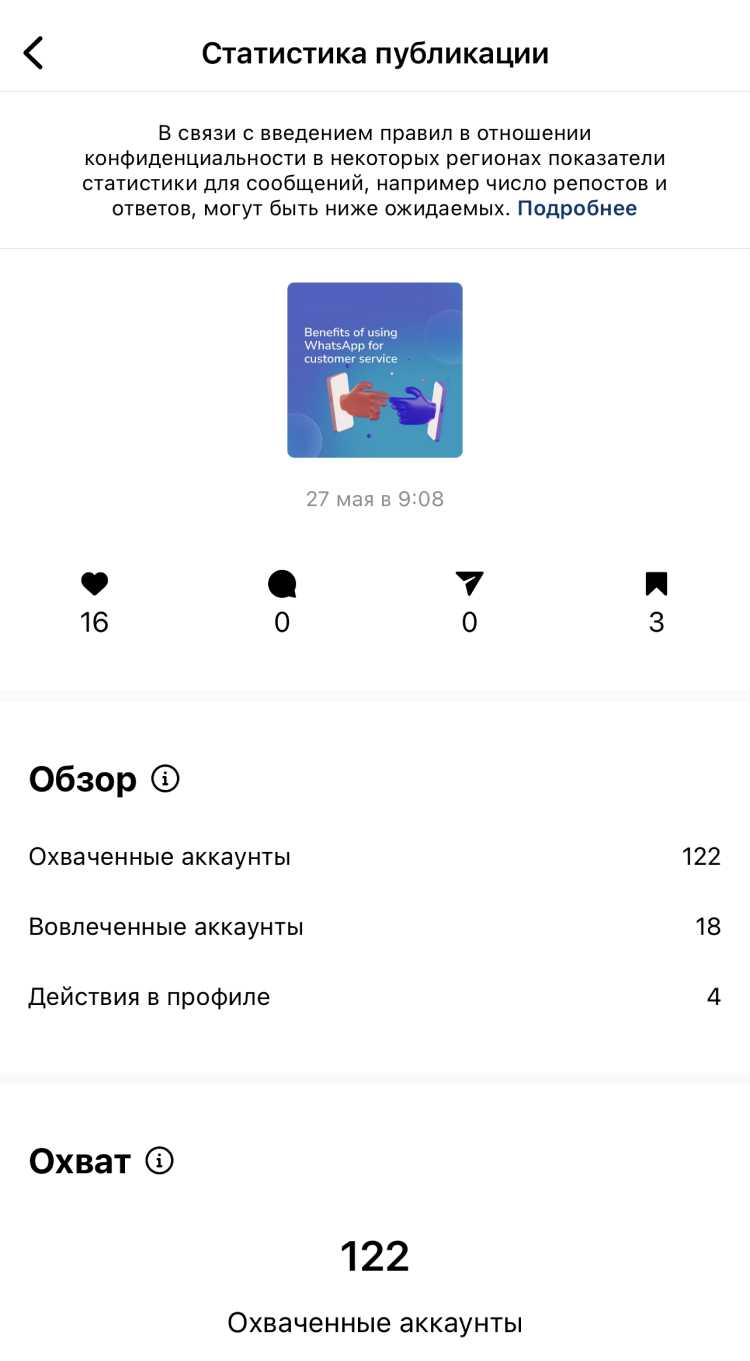Open the info icon next to Обзор
The width and height of the screenshot is (750, 1361).
coord(166,778)
